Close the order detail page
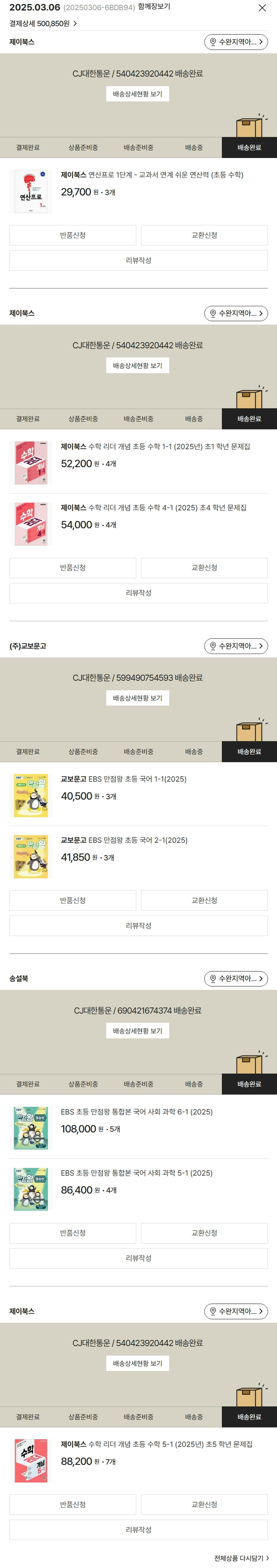The width and height of the screenshot is (277, 1568). point(262,8)
